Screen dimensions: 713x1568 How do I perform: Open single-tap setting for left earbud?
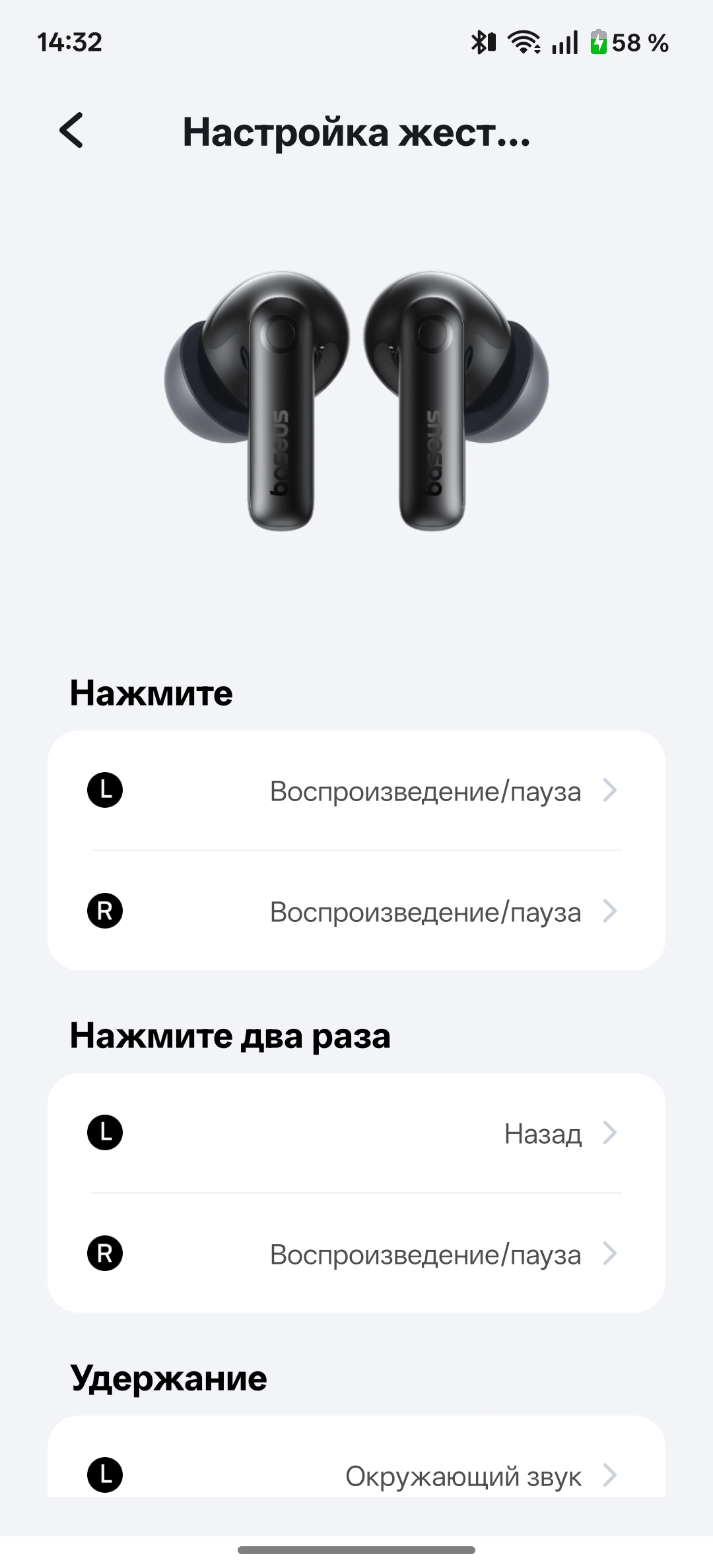[x=356, y=791]
